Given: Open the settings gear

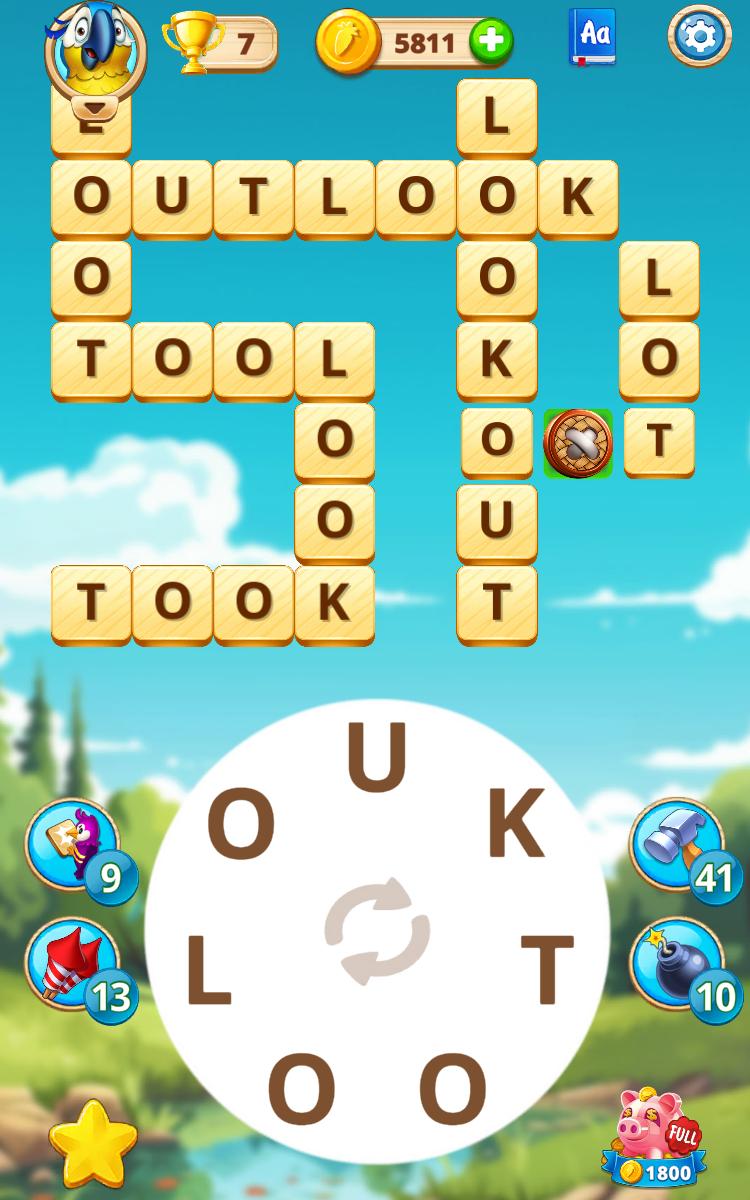Looking at the screenshot, I should pyautogui.click(x=699, y=37).
